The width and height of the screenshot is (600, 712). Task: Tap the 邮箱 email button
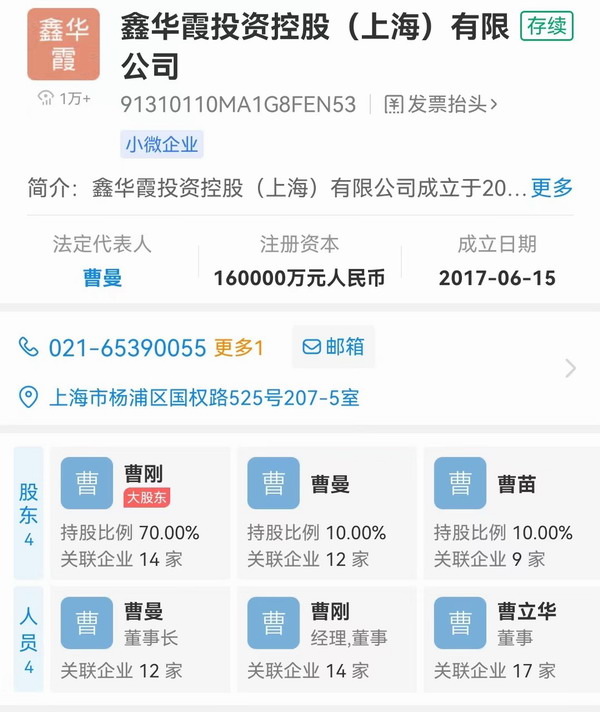[333, 347]
